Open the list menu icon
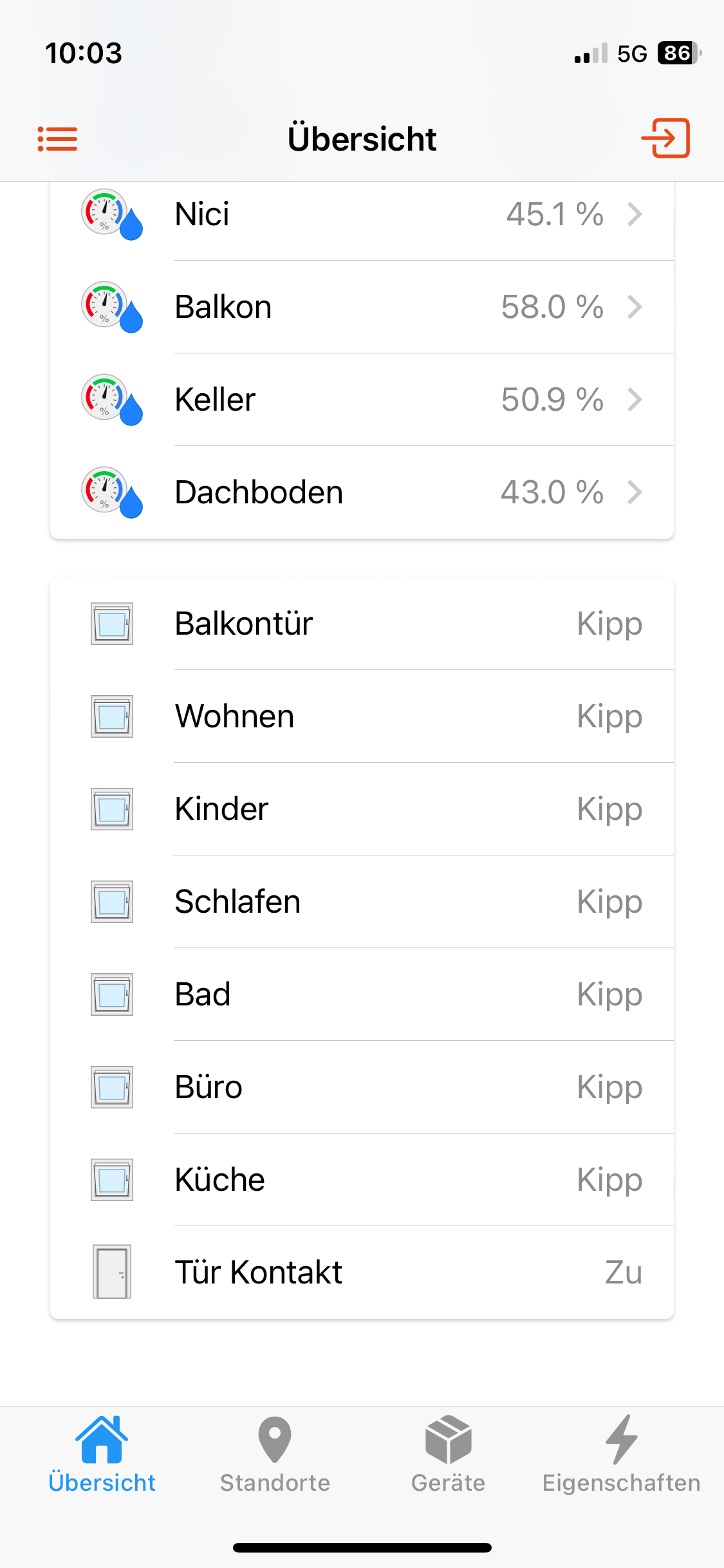Screen dimensions: 724x1568 click(57, 139)
